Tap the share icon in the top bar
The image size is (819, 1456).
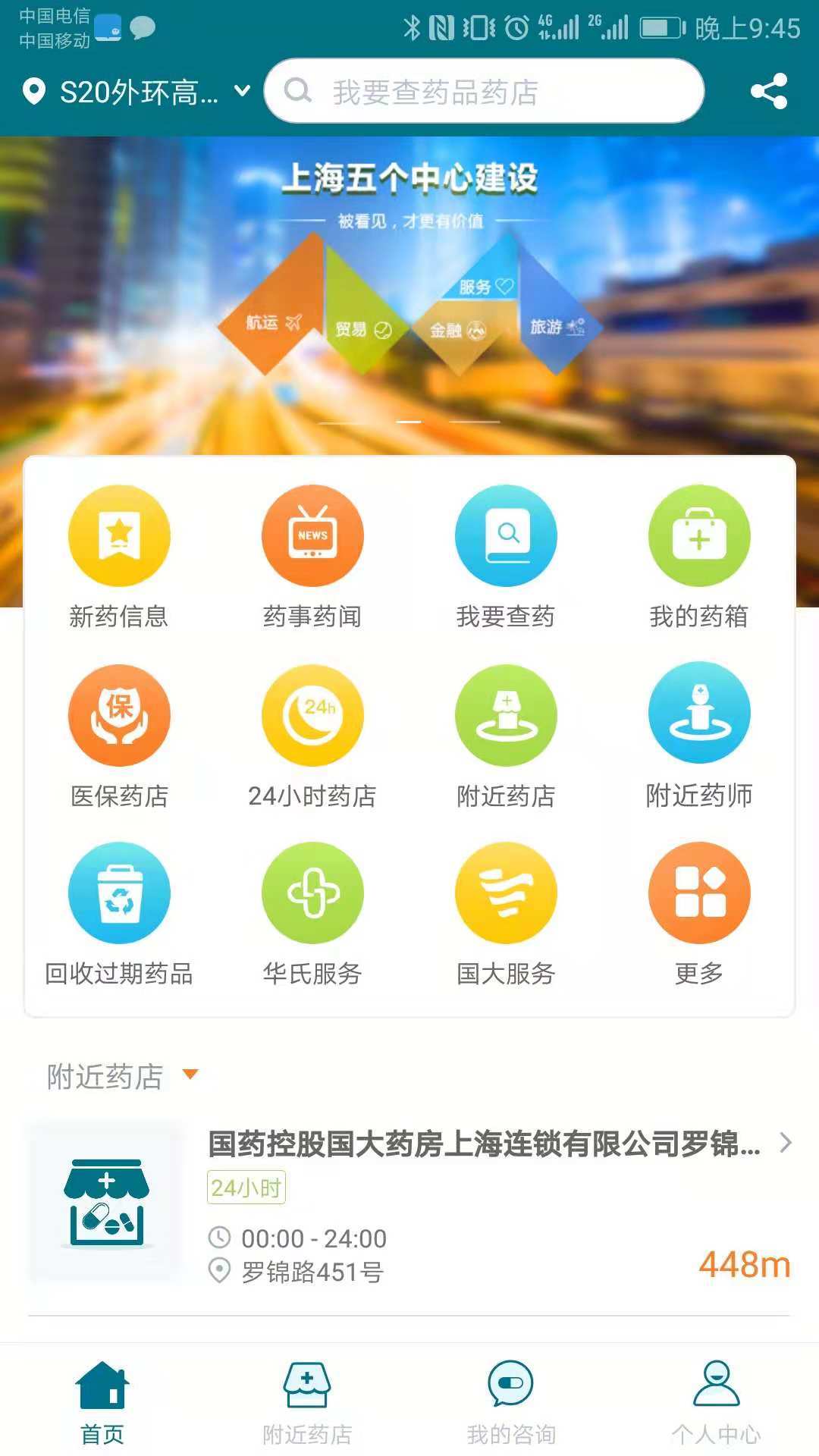click(x=768, y=92)
